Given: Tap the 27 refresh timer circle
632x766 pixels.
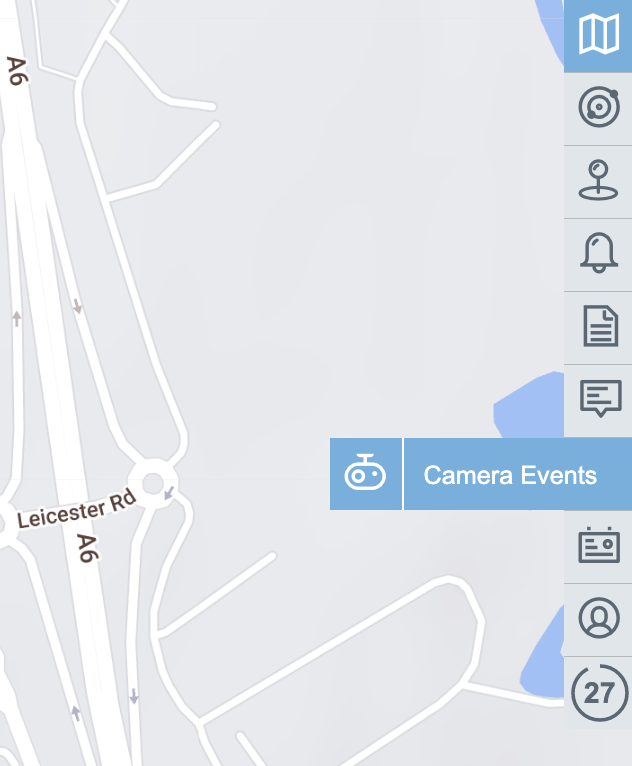Looking at the screenshot, I should click(598, 692).
